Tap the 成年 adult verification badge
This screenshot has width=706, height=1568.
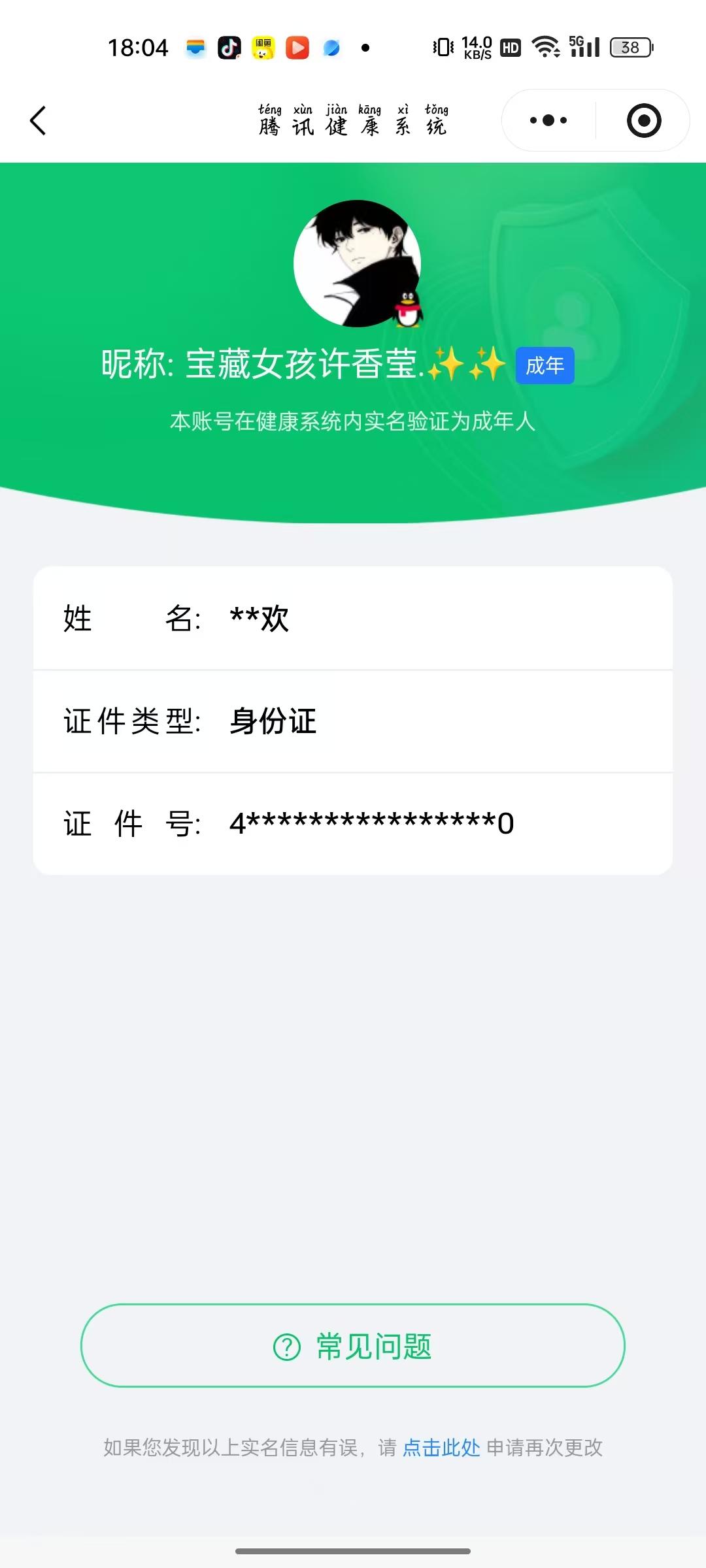pyautogui.click(x=544, y=367)
